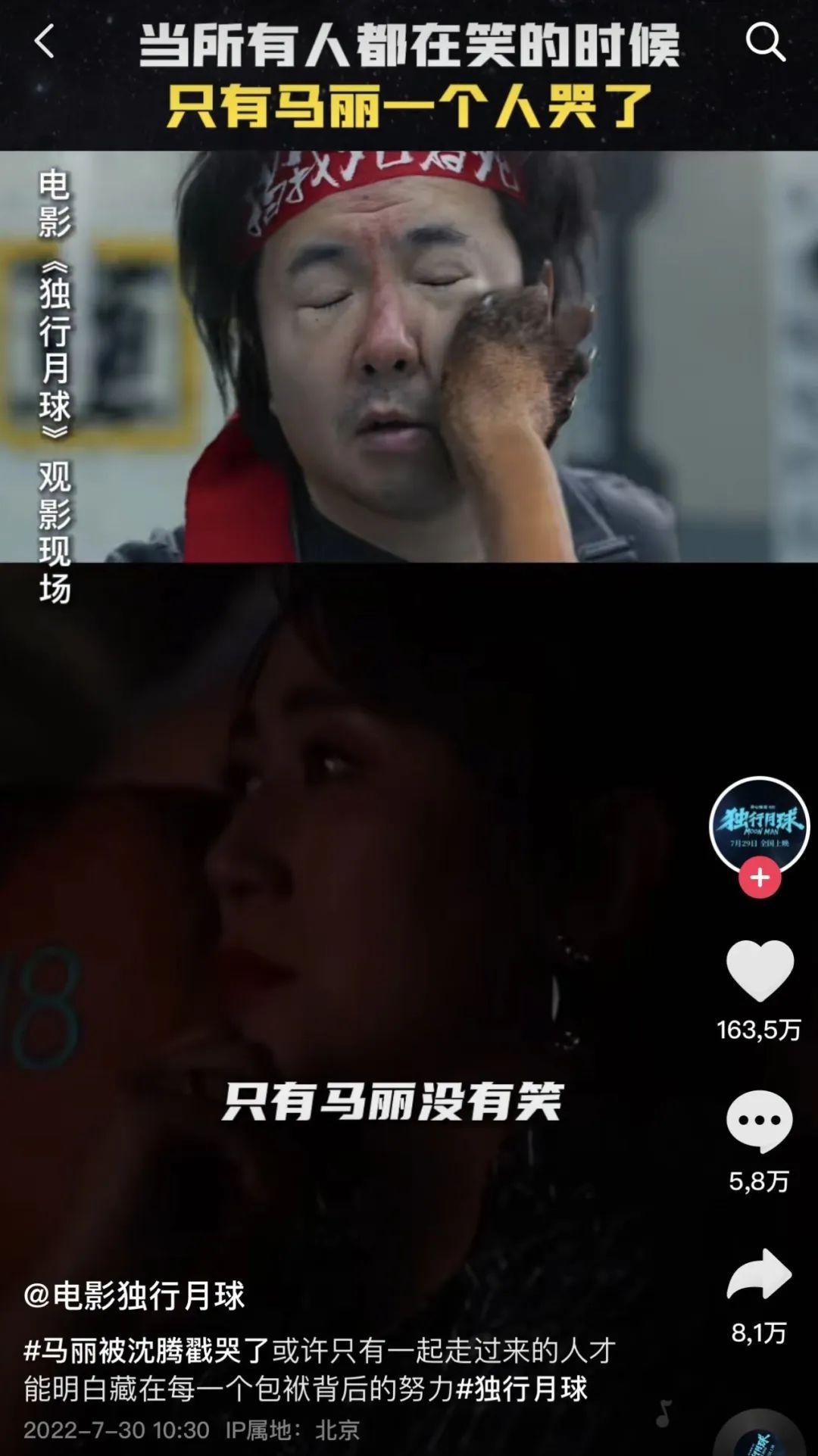Go back using the top-left arrow
Screen dimensions: 818x1456
tap(45, 41)
